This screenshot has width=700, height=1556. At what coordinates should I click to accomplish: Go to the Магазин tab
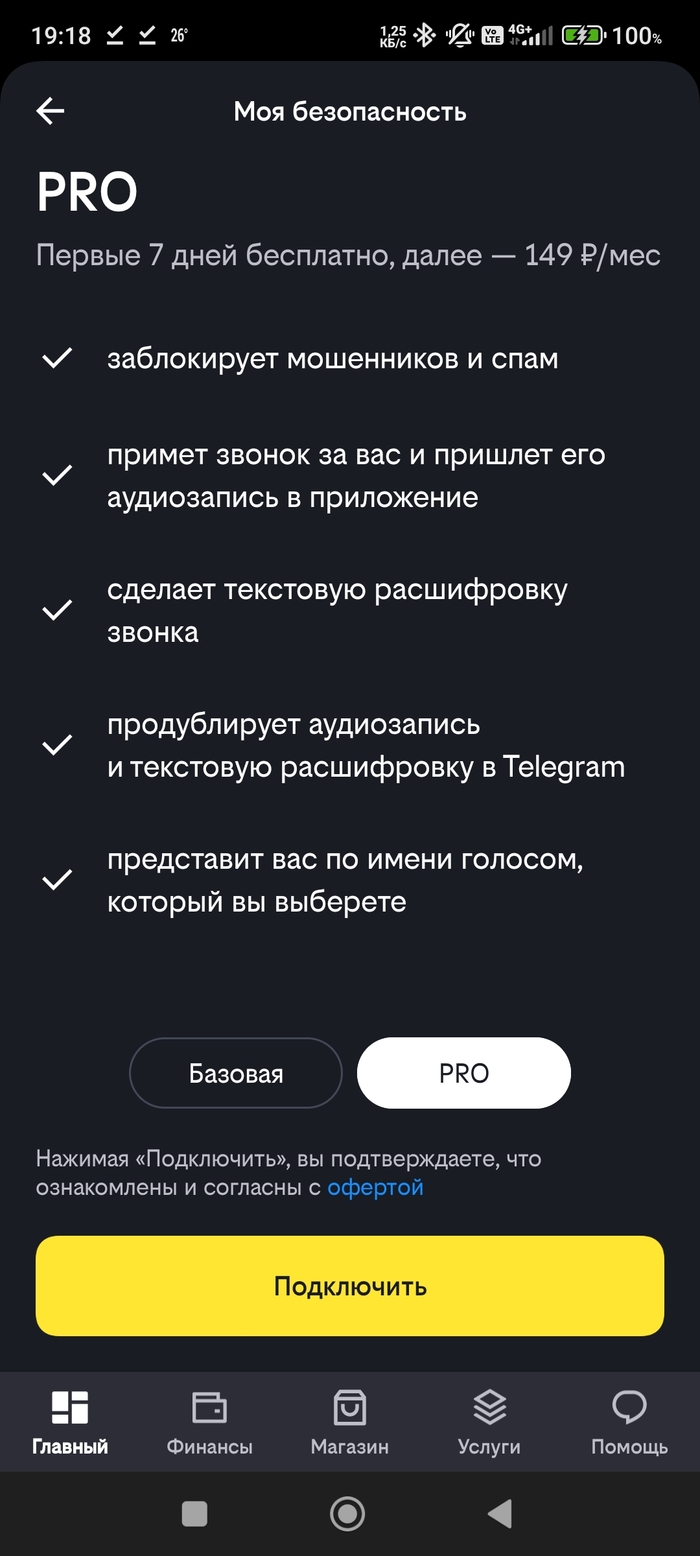[350, 1422]
